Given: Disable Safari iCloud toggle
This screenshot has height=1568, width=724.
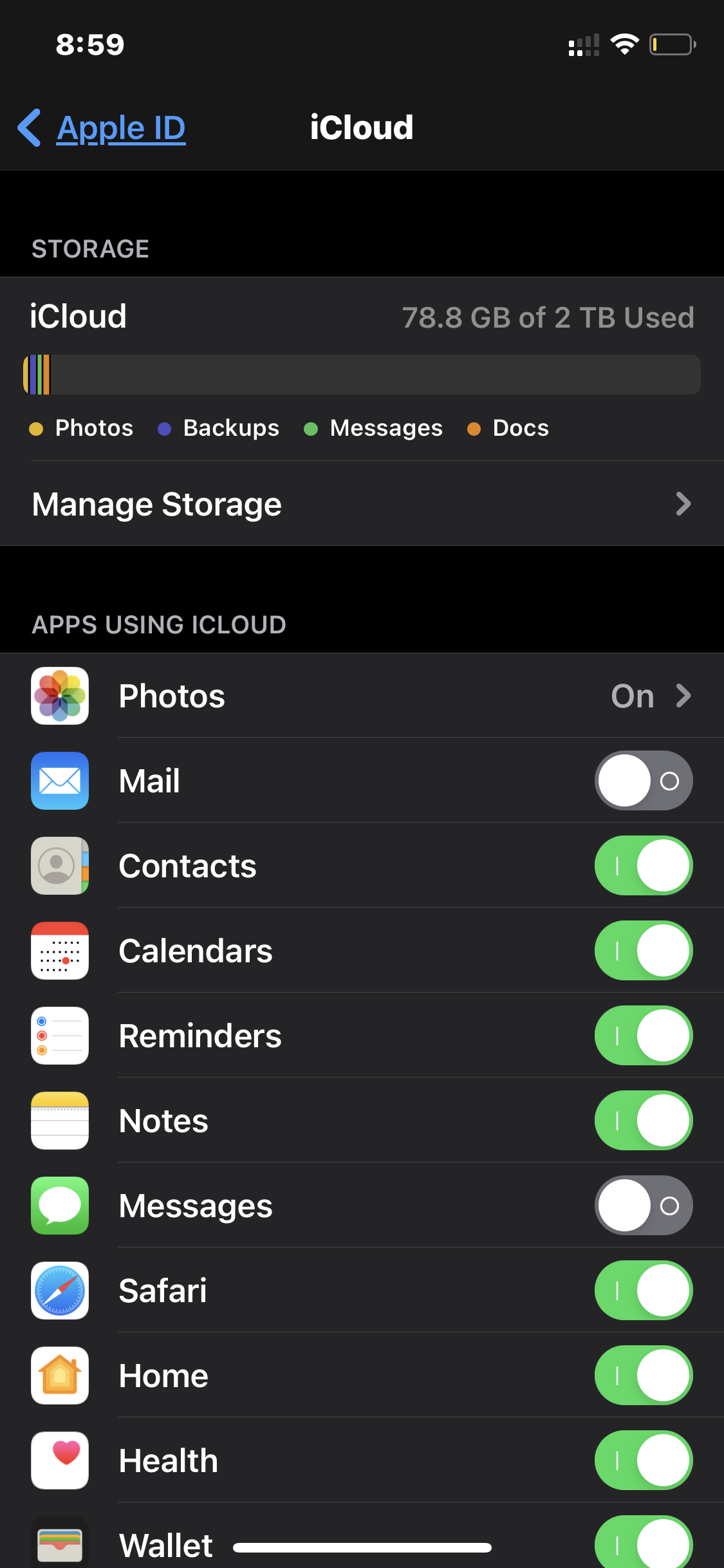Looking at the screenshot, I should [x=643, y=1291].
